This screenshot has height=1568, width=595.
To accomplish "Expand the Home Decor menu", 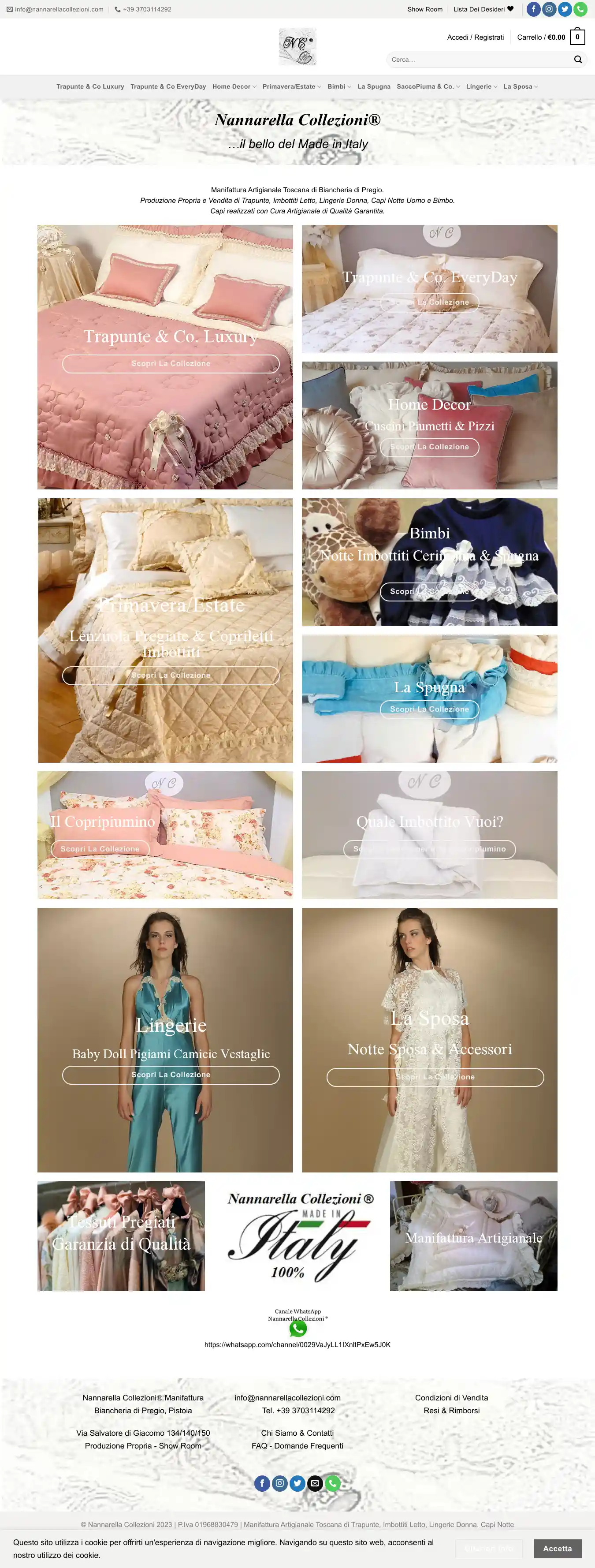I will tap(234, 86).
